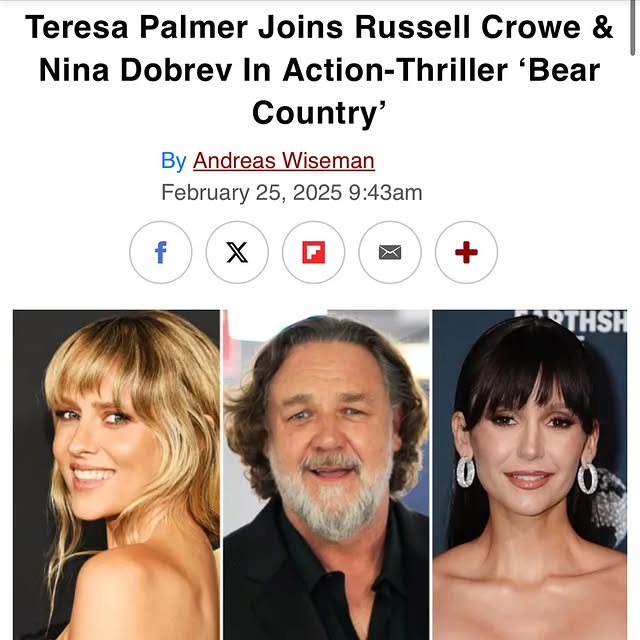This screenshot has height=640, width=640.
Task: Open more sharing options with plus icon
Action: [466, 252]
